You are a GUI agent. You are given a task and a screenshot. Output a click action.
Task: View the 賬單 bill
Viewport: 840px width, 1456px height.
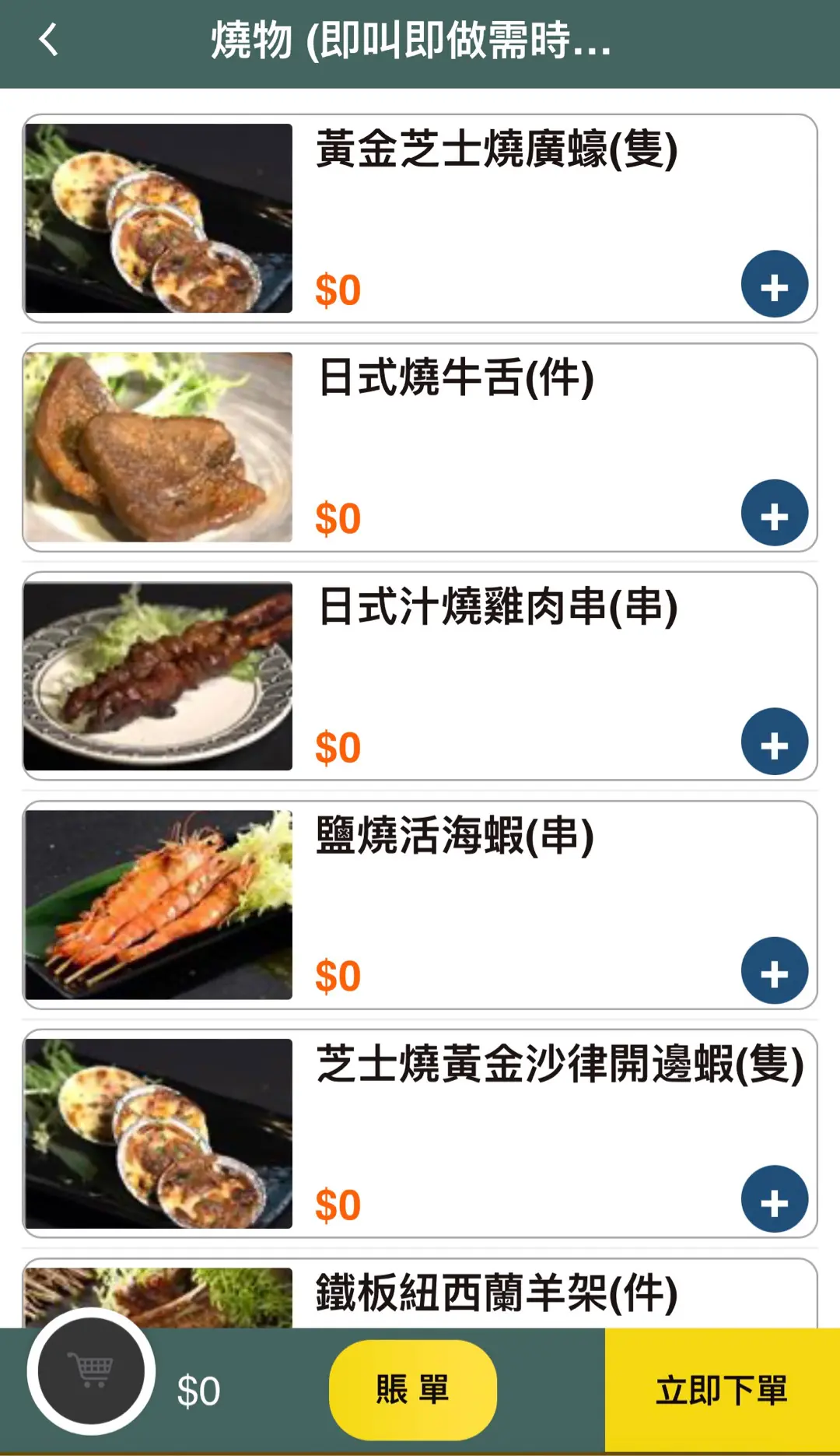pyautogui.click(x=412, y=1389)
